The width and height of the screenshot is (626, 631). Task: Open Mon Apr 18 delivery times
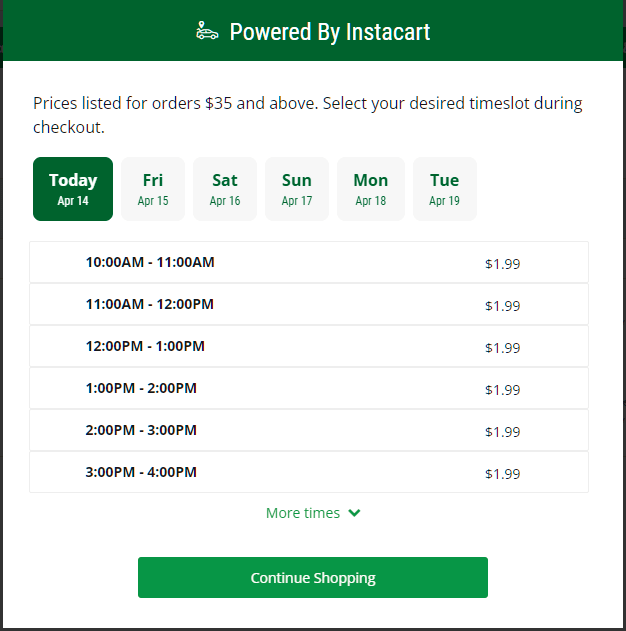click(x=371, y=188)
